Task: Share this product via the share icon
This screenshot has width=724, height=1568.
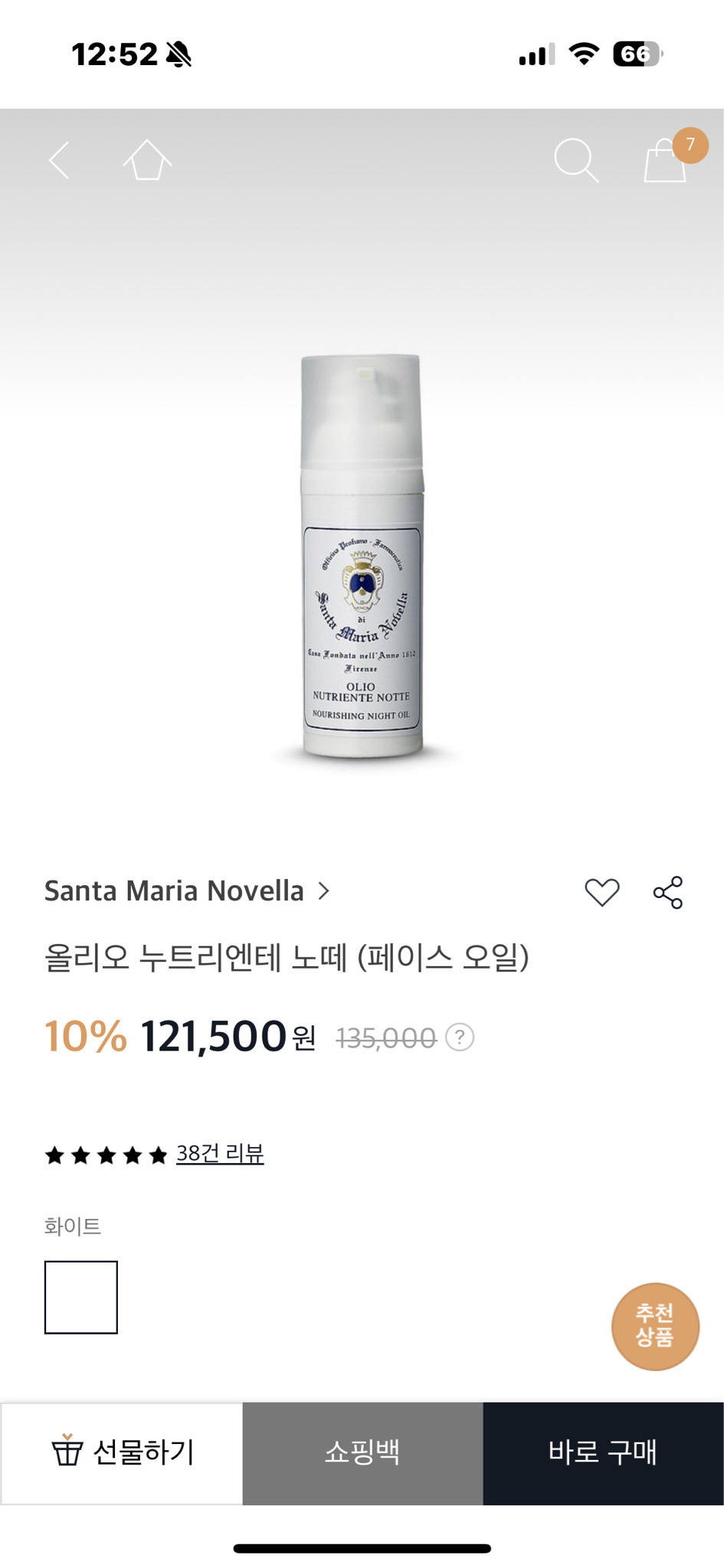Action: tap(669, 890)
